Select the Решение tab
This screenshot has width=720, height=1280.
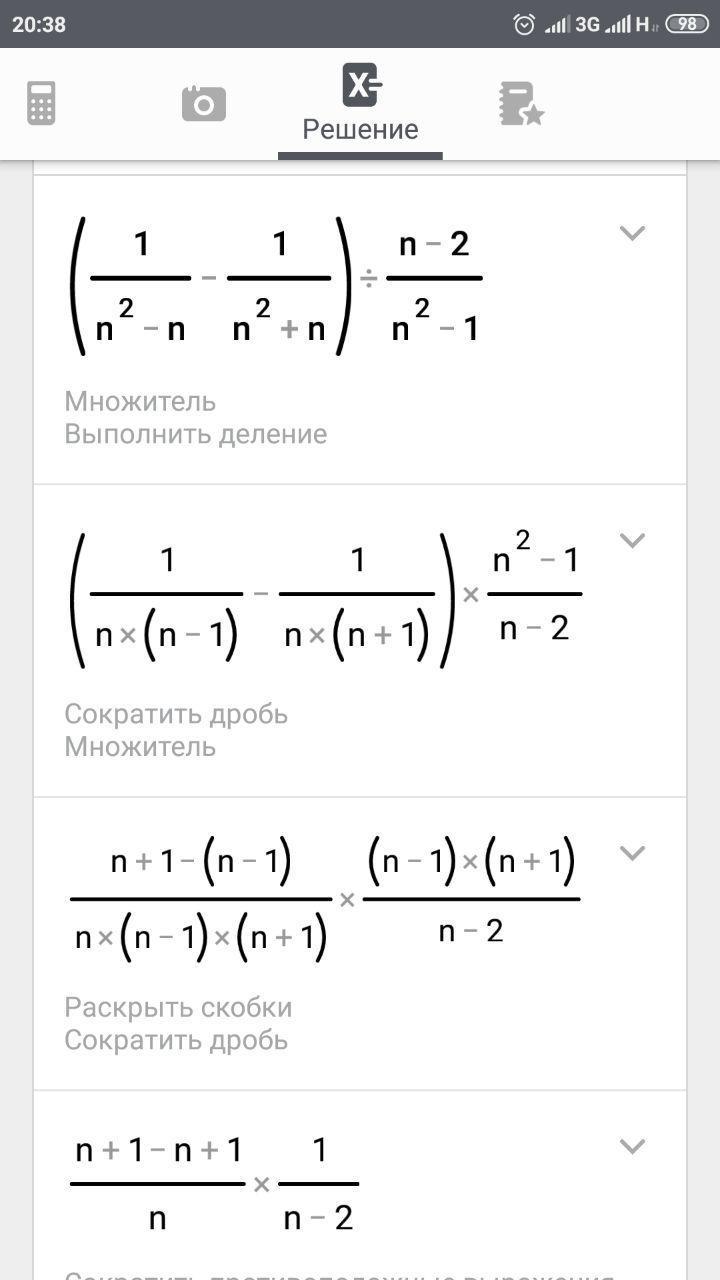360,103
